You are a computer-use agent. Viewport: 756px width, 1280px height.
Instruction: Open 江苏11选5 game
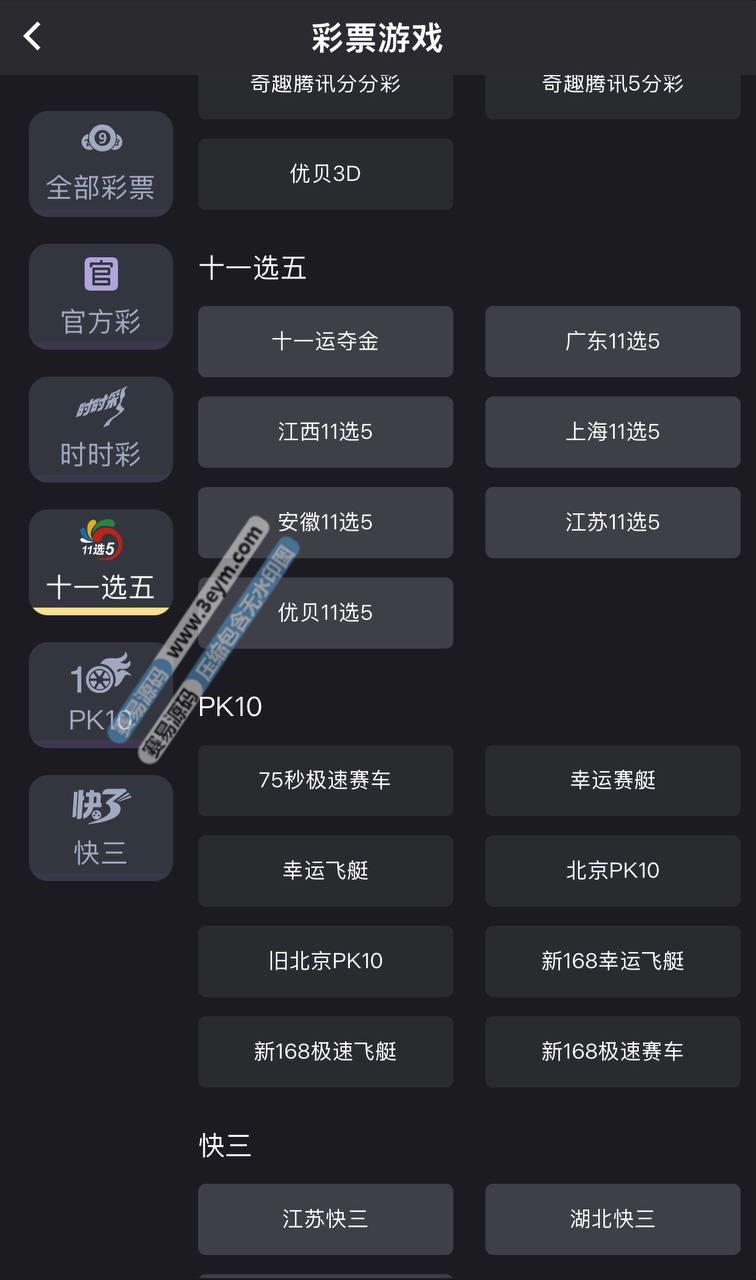pyautogui.click(x=612, y=522)
